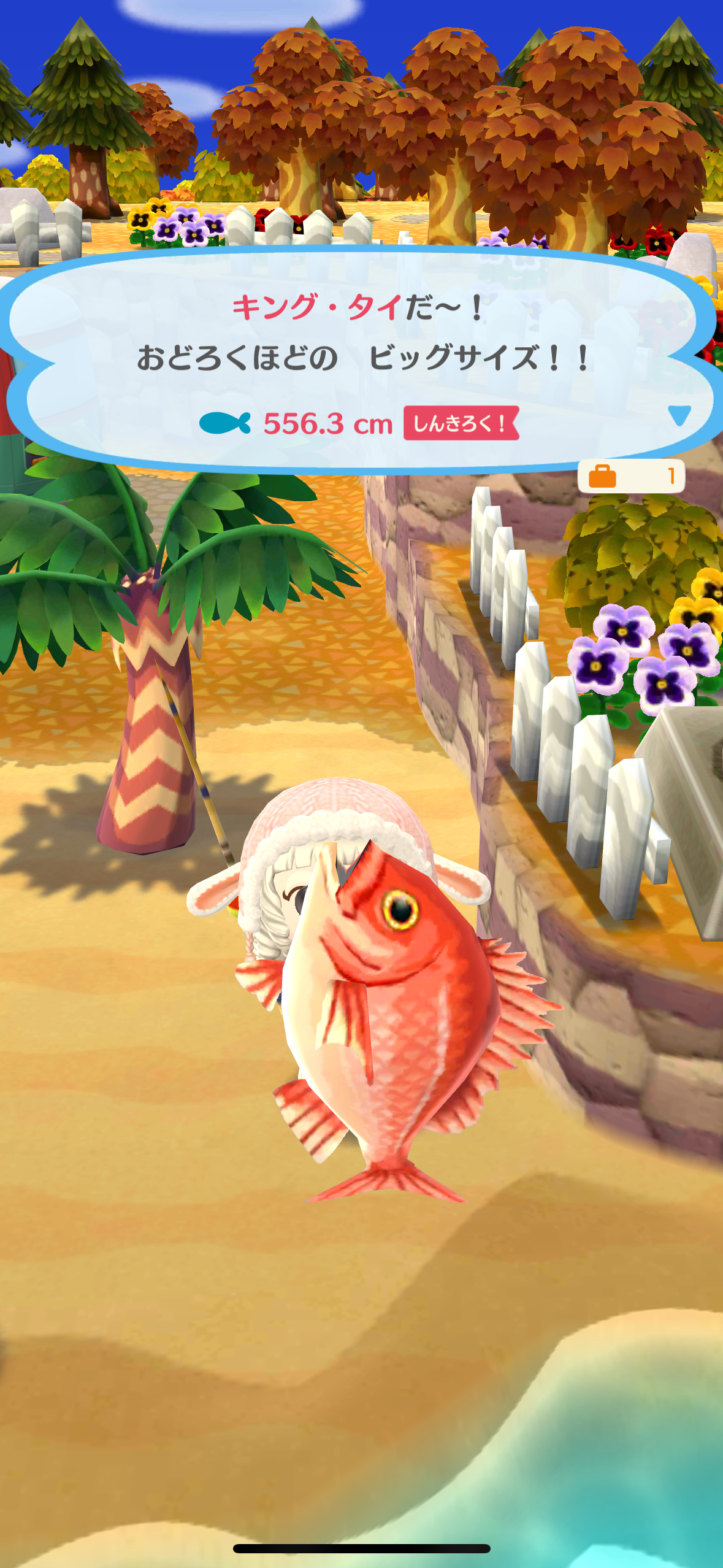The image size is (723, 1568).
Task: Advance the dialogue with the blue arrow
Action: pos(679,415)
